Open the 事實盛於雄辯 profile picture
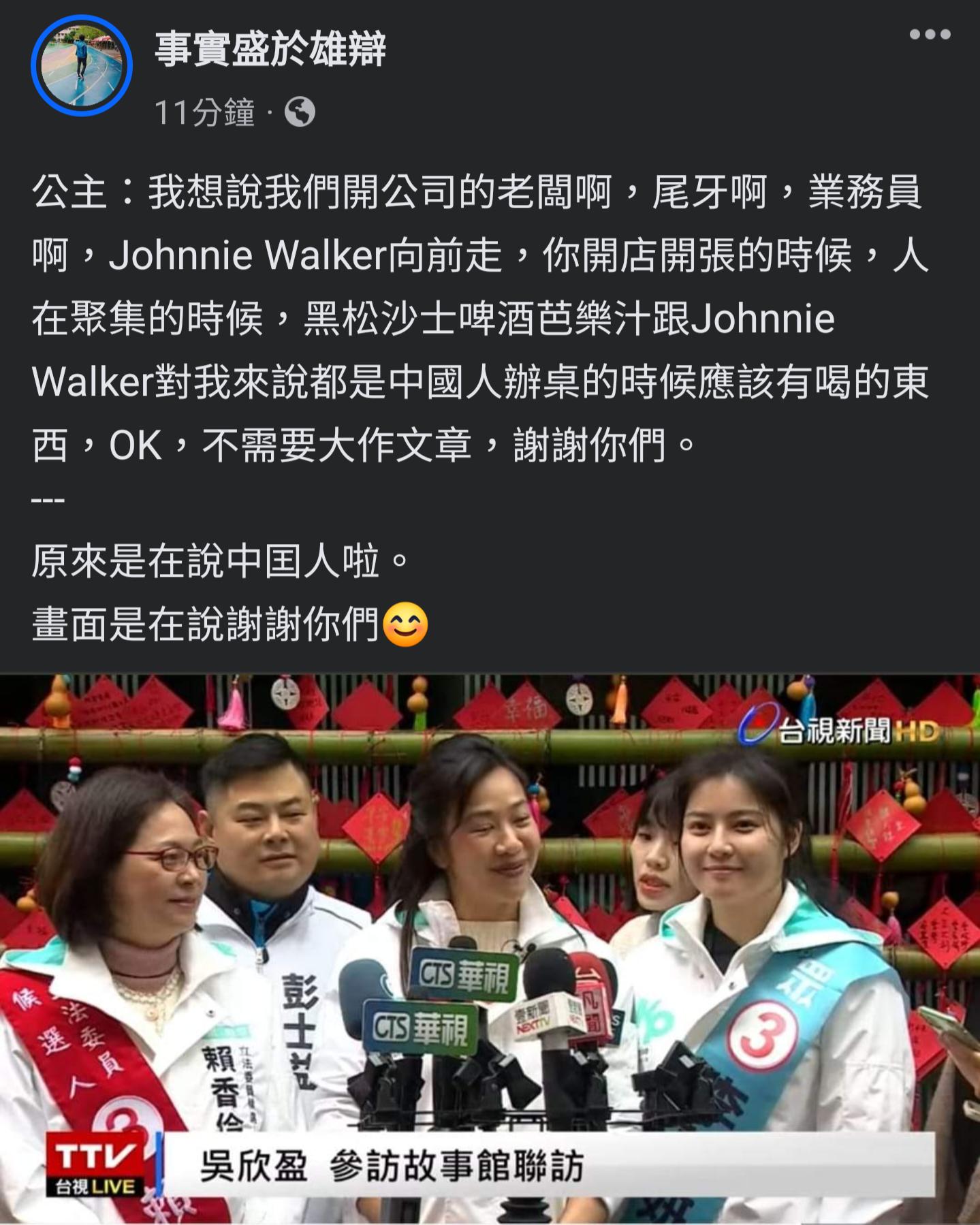 click(81, 65)
